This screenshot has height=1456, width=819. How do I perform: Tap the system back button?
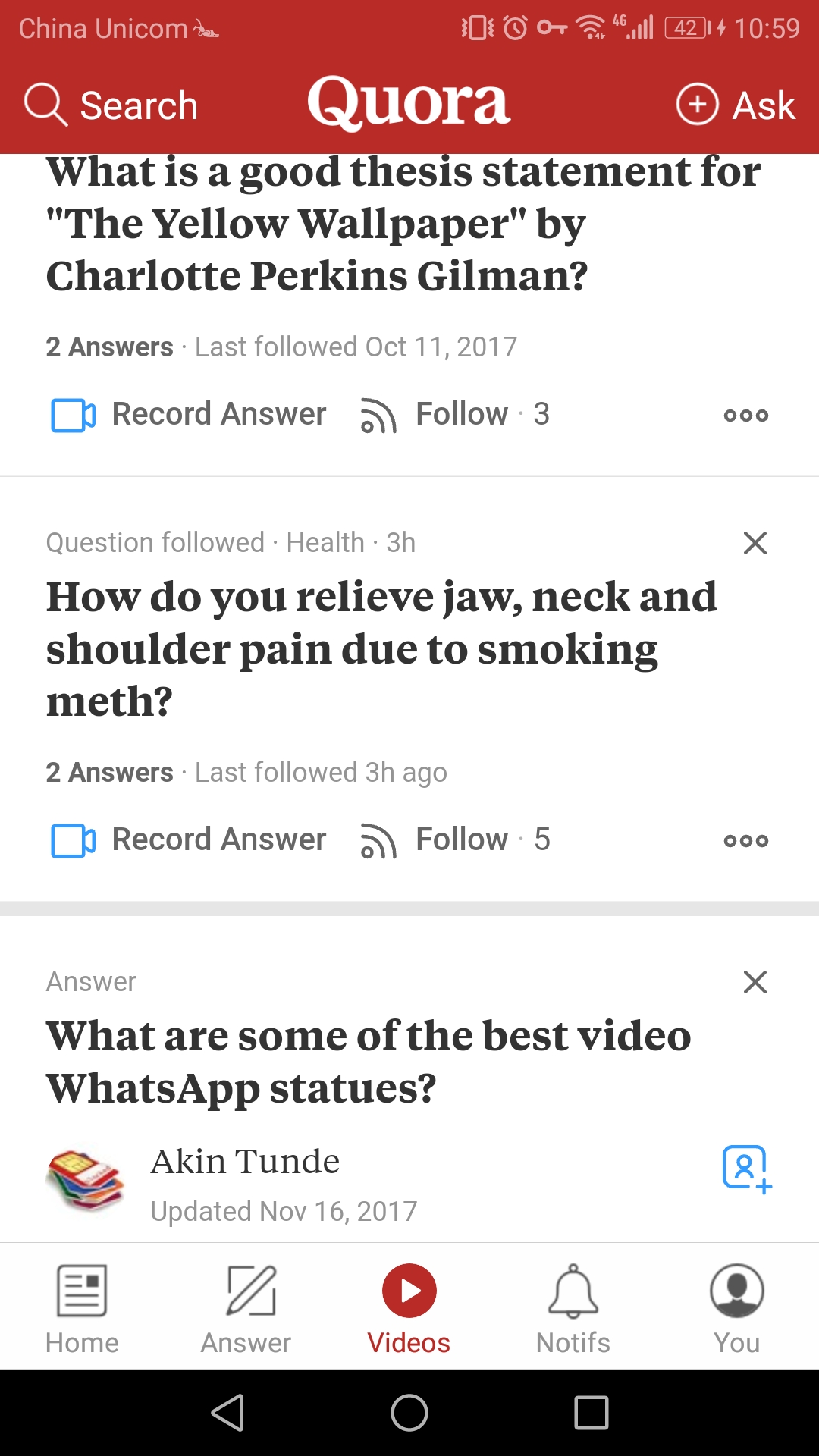click(x=227, y=1413)
